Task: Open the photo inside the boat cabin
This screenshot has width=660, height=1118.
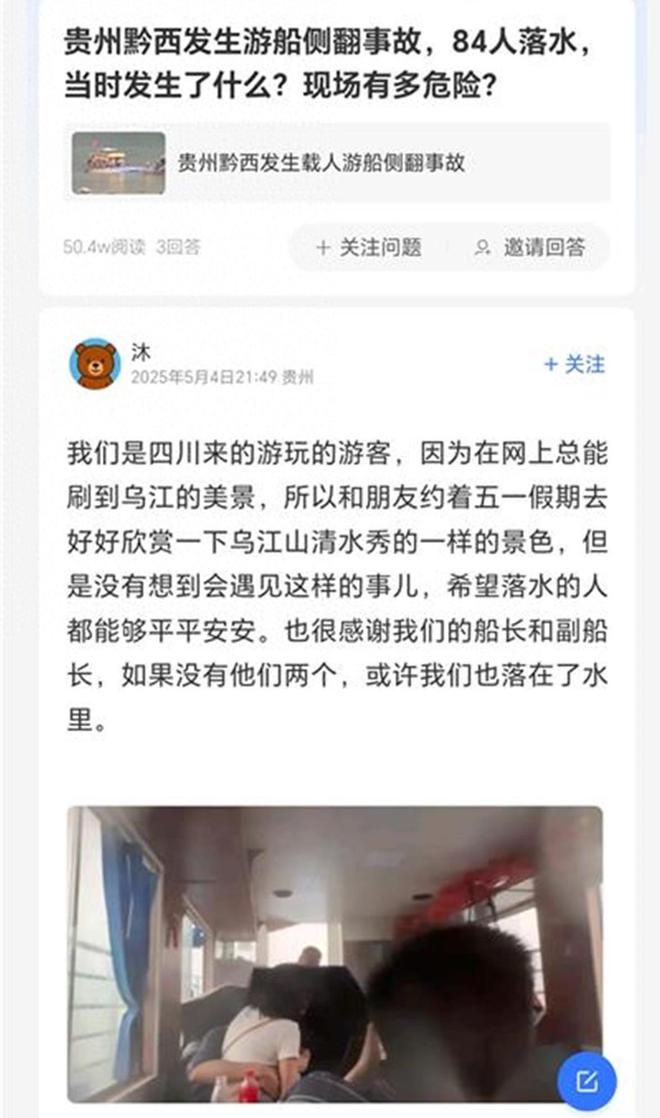Action: click(x=300, y=950)
